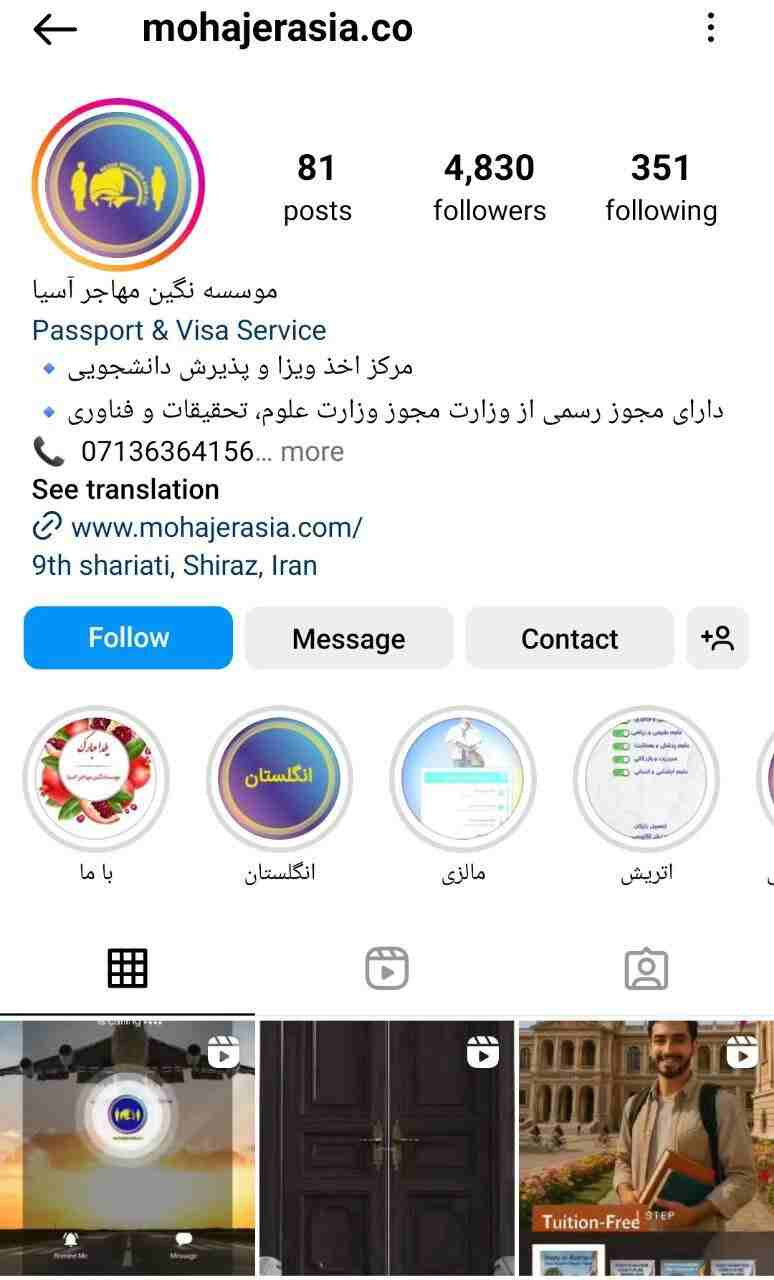Viewport: 774px width, 1280px height.
Task: Open the Tuition-Free reel post
Action: (x=645, y=1147)
